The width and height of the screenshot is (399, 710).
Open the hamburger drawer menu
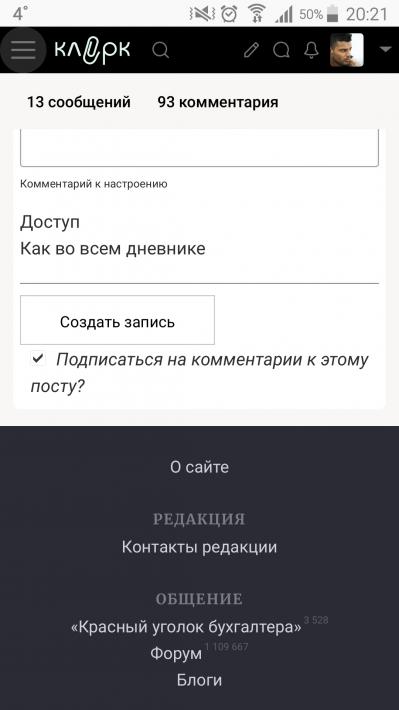click(x=23, y=50)
